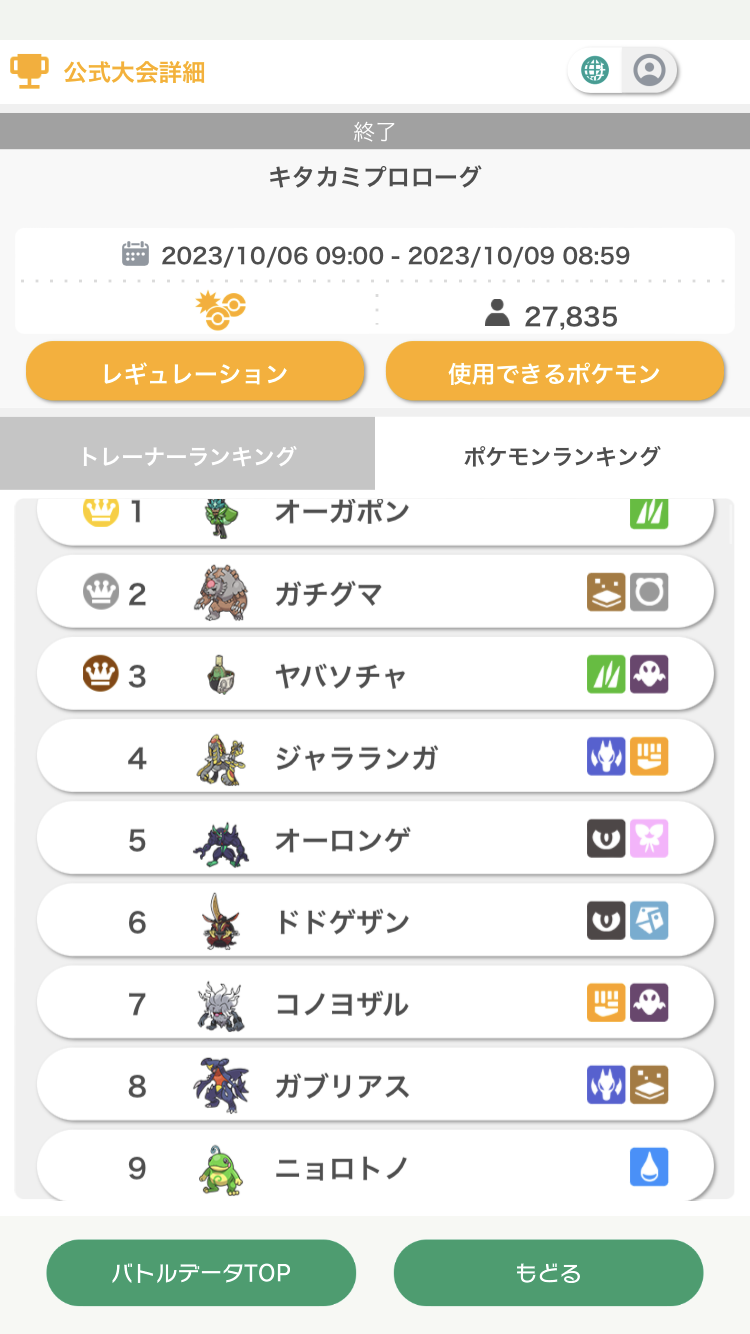Open rank 1 オーガポン details
Screen dimensions: 750x1334
click(375, 518)
